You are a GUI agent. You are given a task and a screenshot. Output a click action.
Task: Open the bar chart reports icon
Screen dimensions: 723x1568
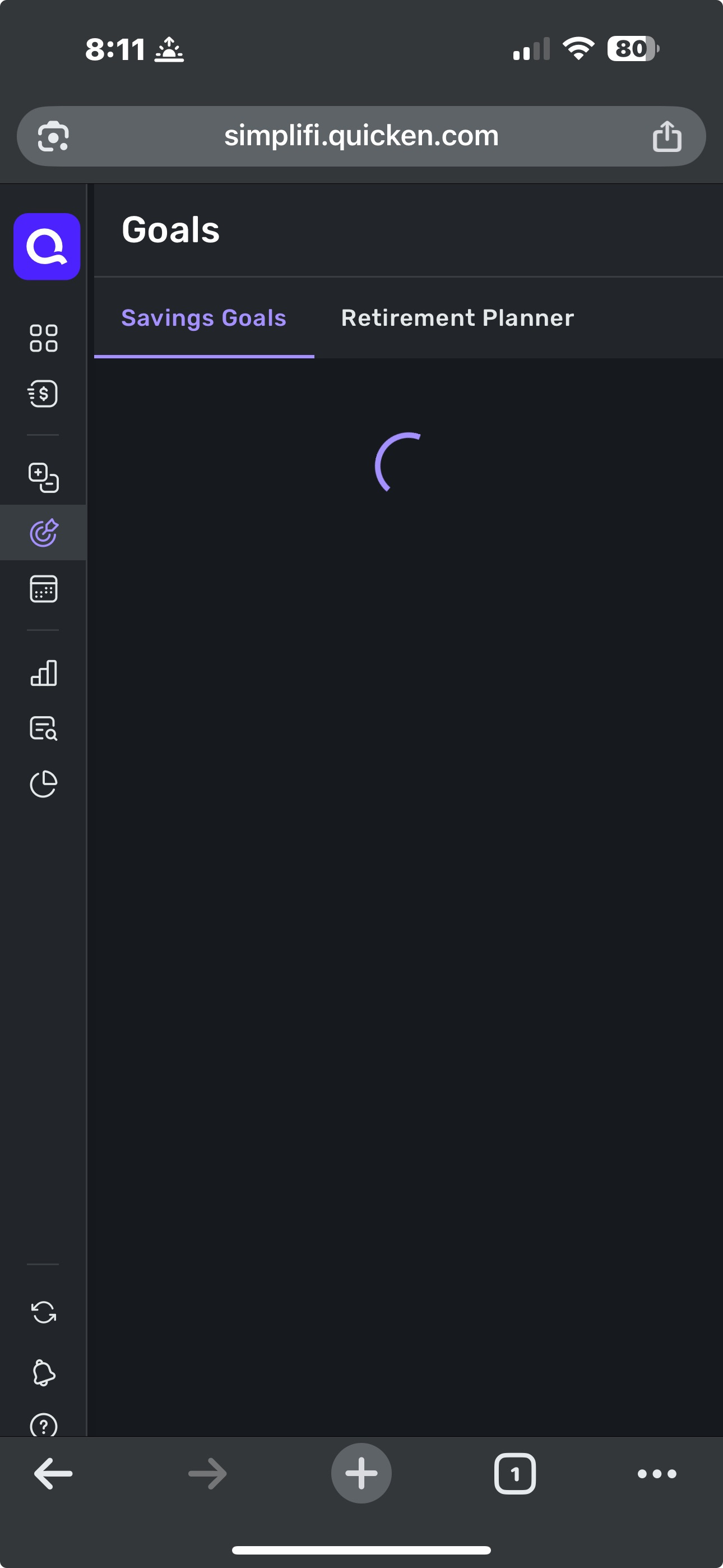(x=43, y=672)
